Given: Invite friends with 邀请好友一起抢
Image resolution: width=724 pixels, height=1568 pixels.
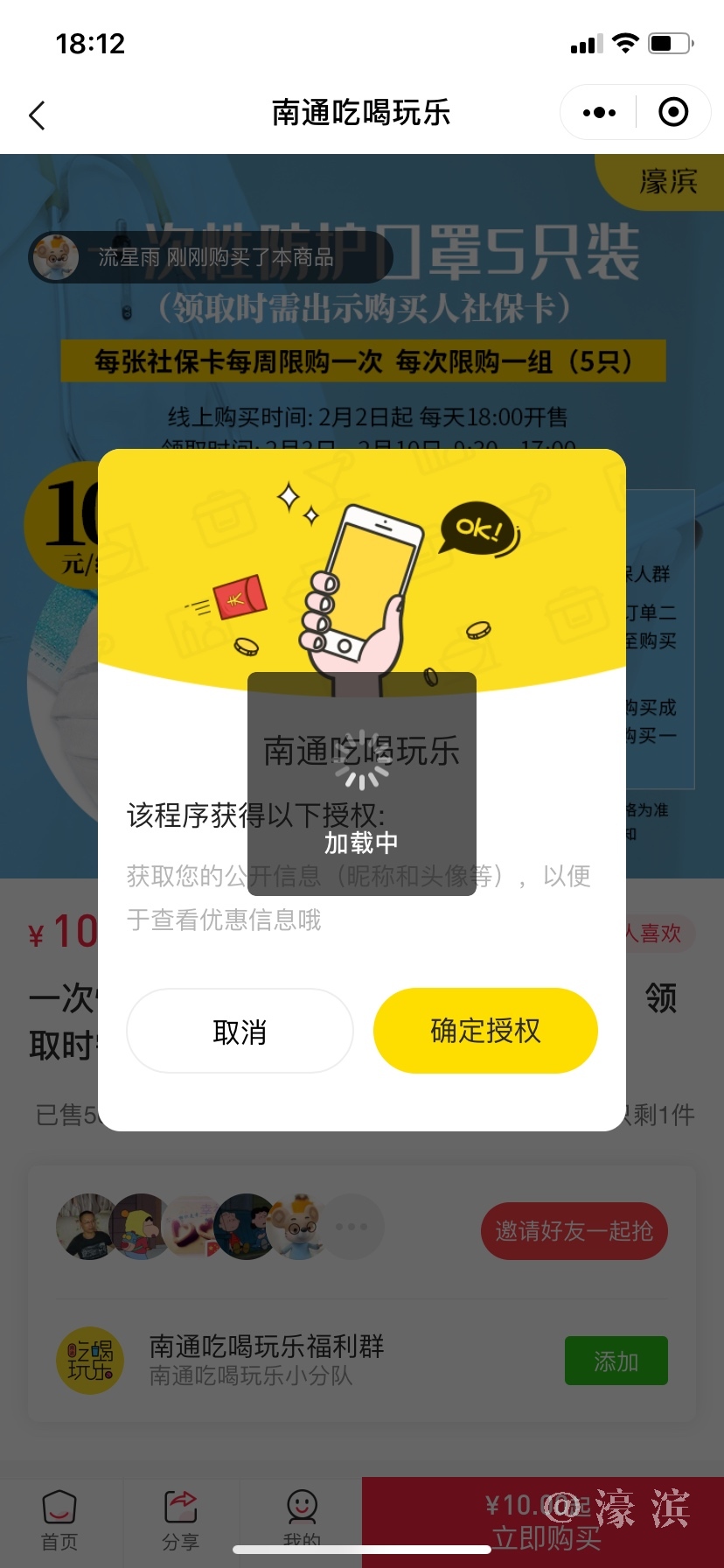Looking at the screenshot, I should coord(574,1231).
